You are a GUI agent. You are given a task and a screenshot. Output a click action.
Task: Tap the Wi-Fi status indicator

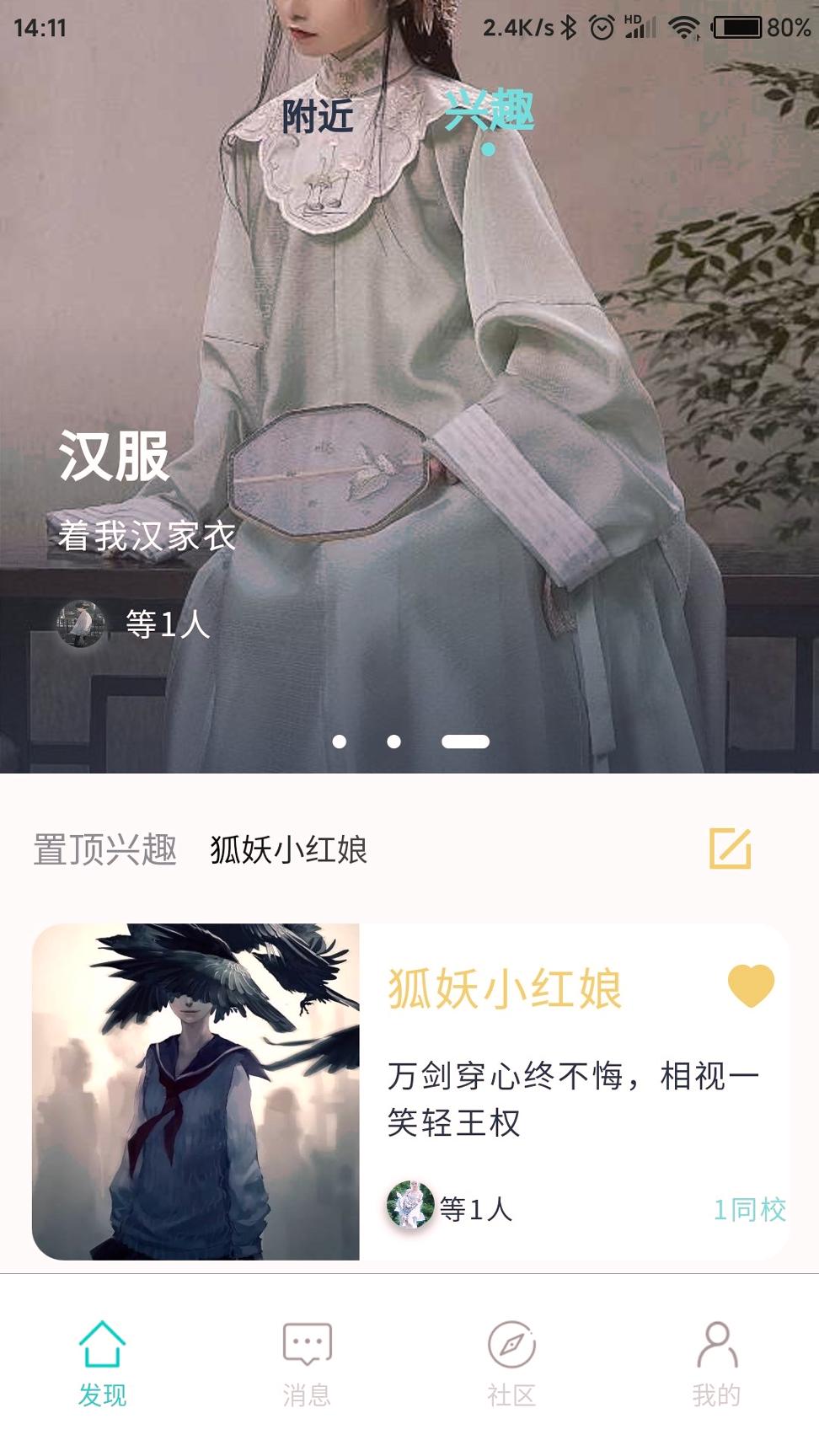[x=679, y=26]
